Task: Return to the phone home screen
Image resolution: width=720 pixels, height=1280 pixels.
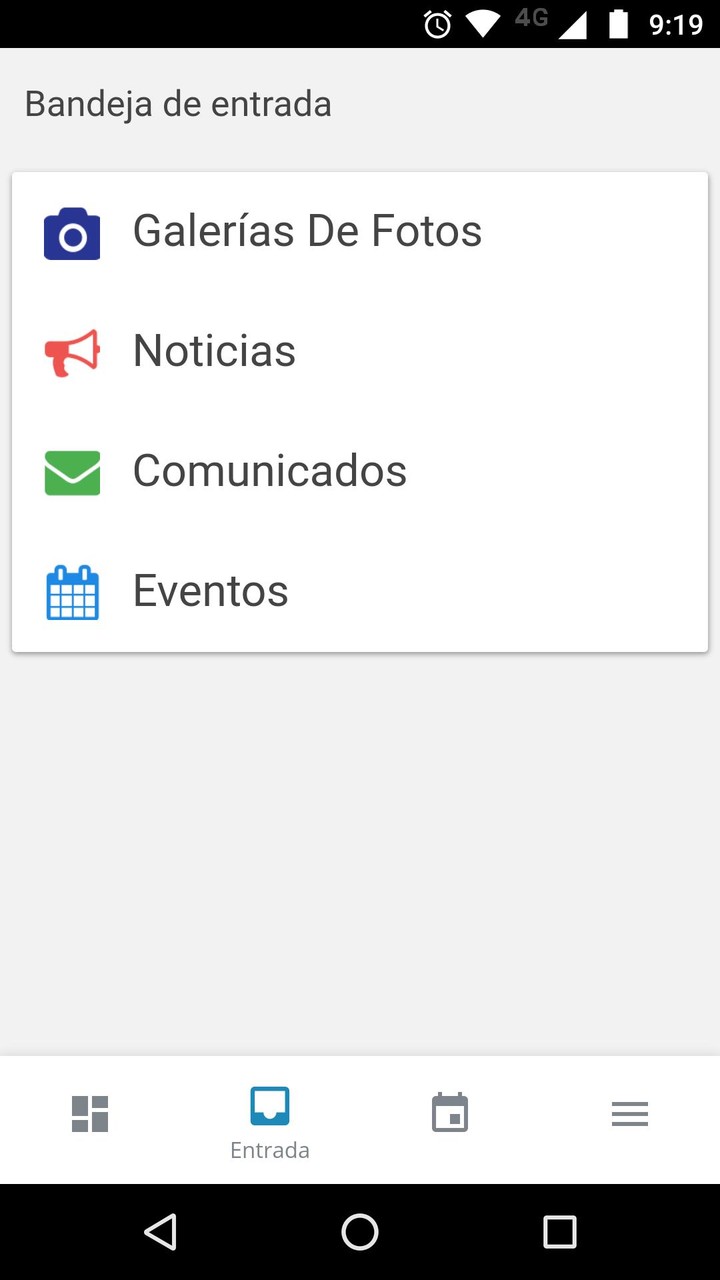Action: tap(360, 1232)
